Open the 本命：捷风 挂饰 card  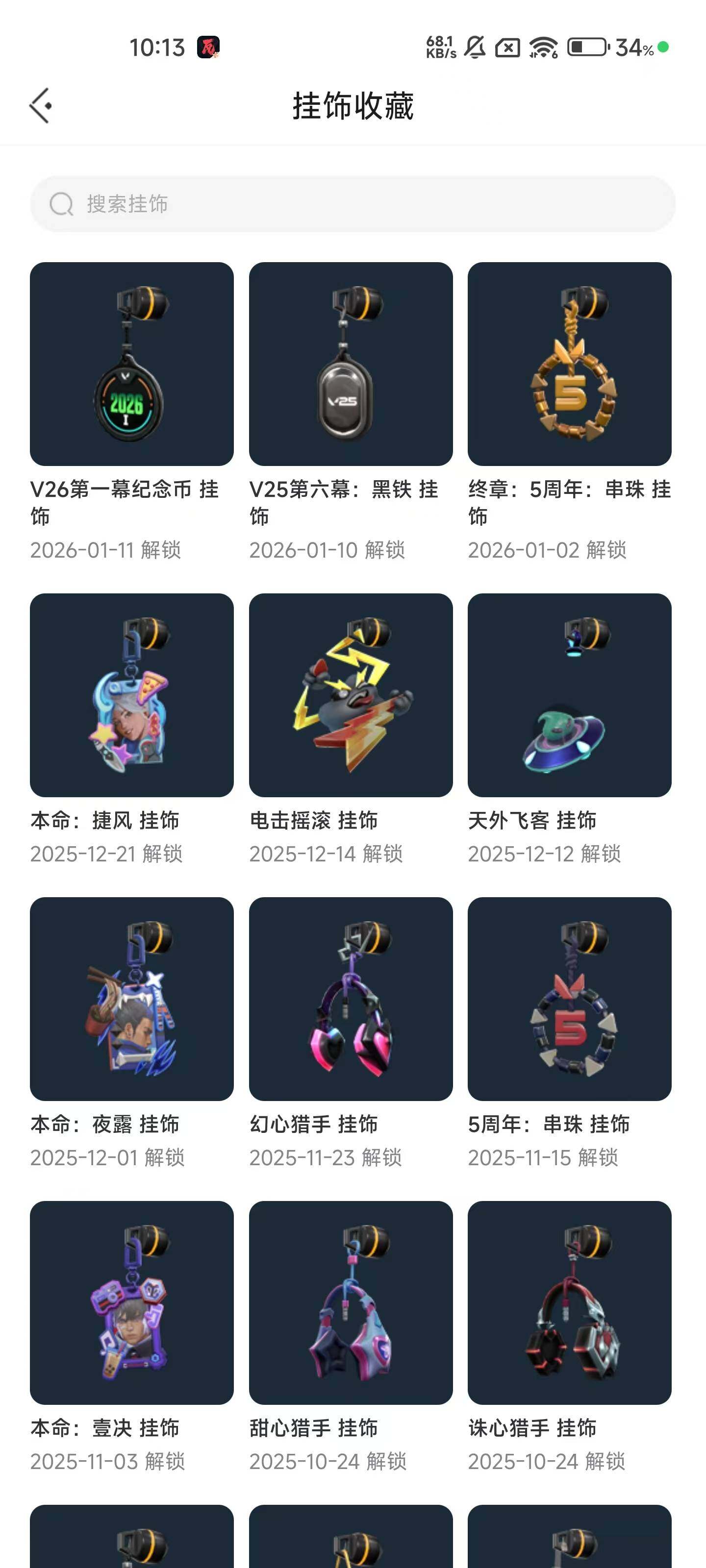coord(131,695)
